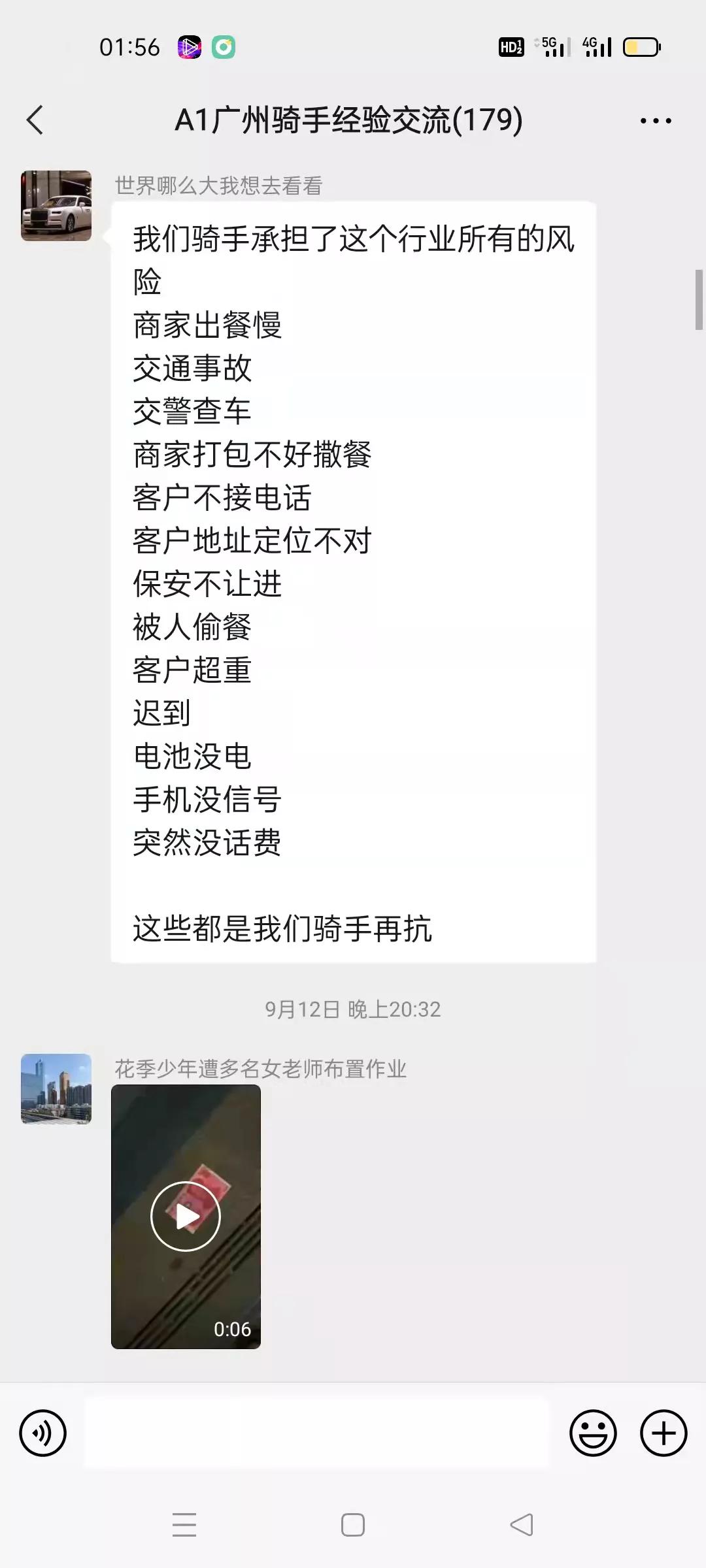Open group options via the three-dot icon
The width and height of the screenshot is (706, 1568).
tap(656, 120)
